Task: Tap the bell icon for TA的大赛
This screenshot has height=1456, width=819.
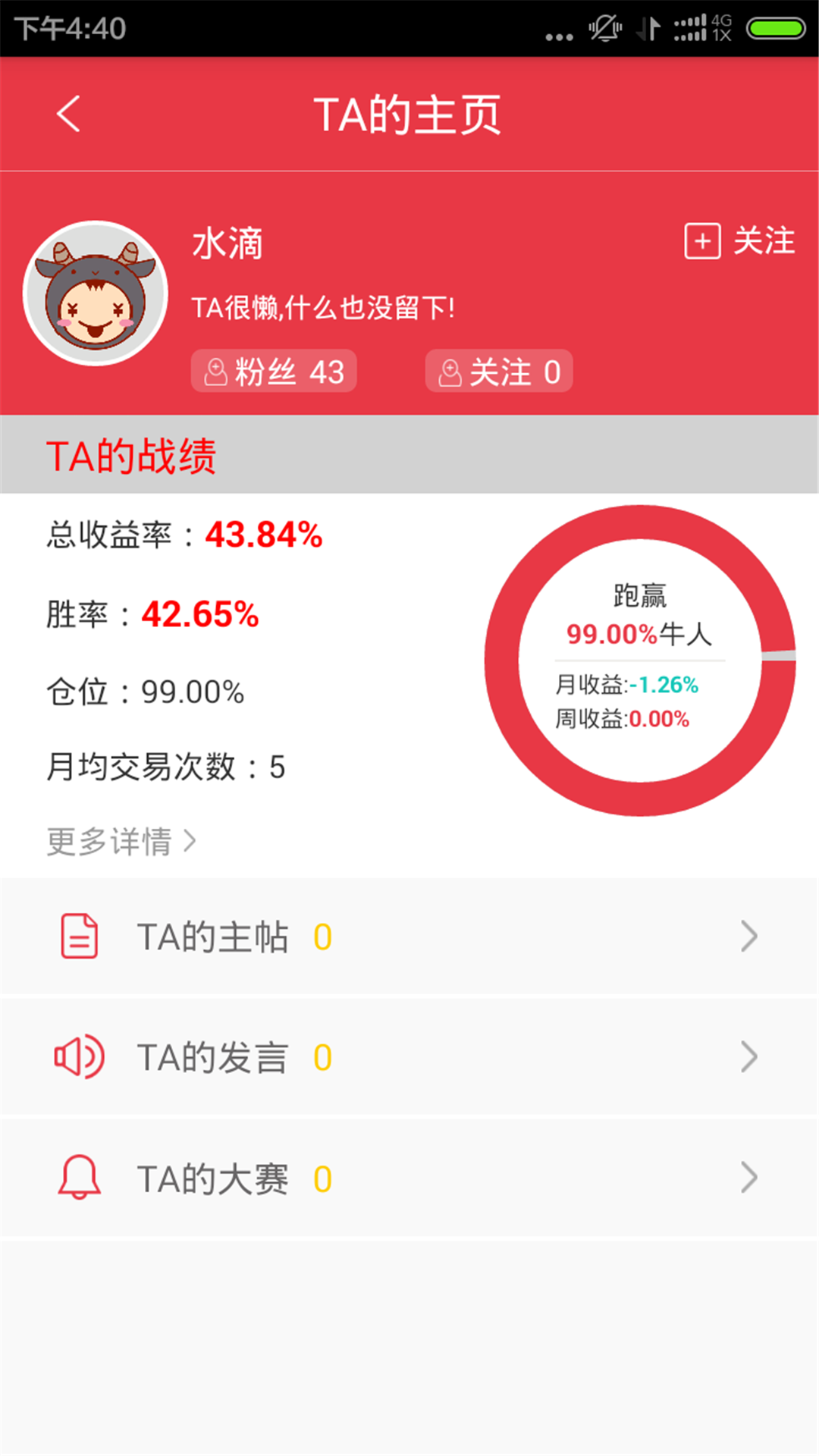Action: [80, 1178]
